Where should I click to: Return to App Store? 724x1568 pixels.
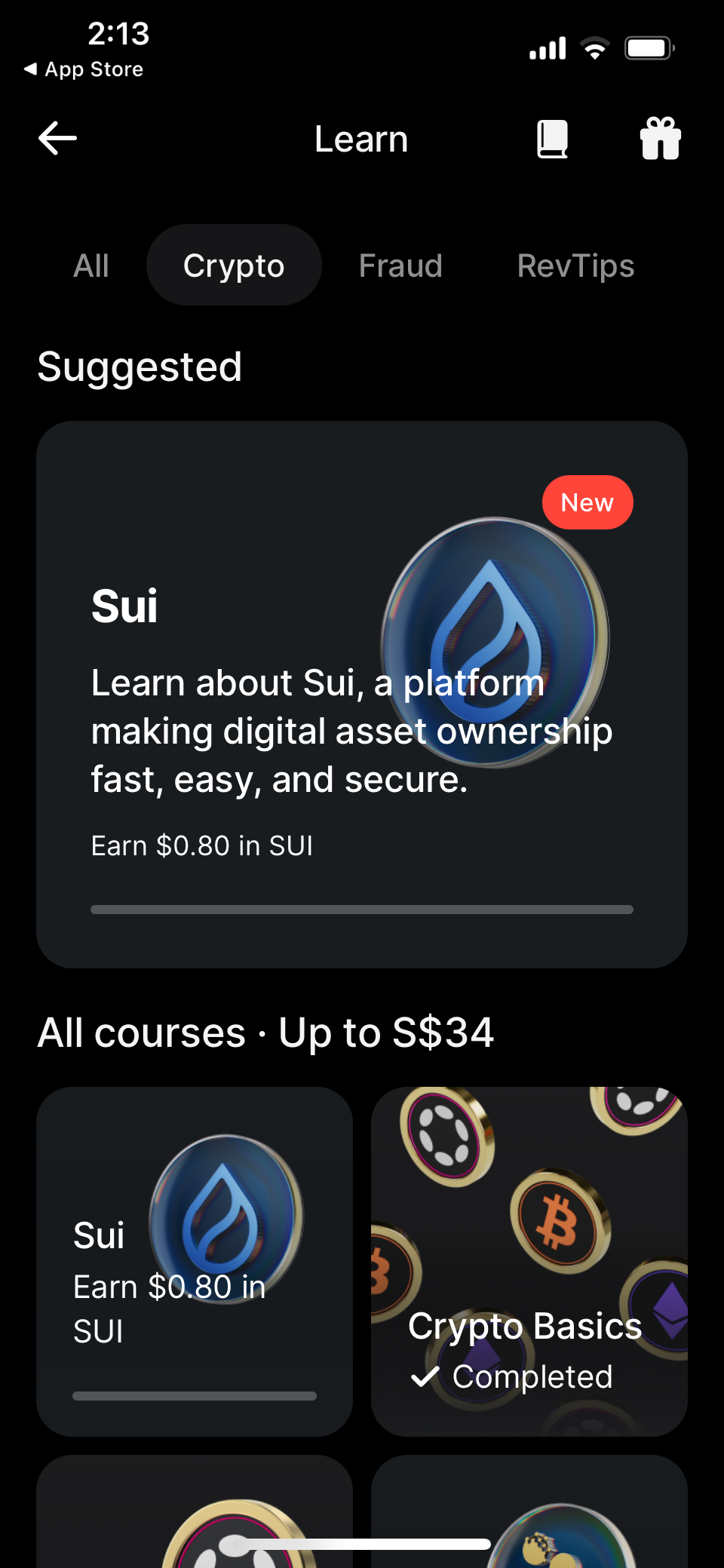point(83,69)
